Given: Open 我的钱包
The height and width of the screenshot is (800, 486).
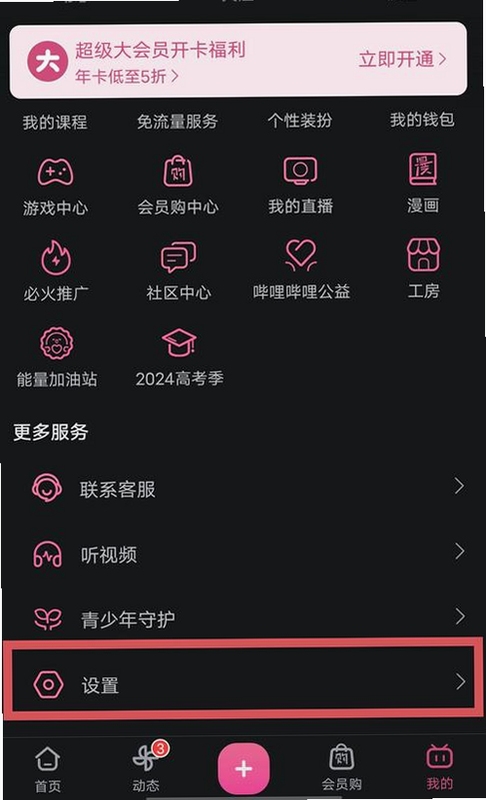Looking at the screenshot, I should (x=422, y=120).
